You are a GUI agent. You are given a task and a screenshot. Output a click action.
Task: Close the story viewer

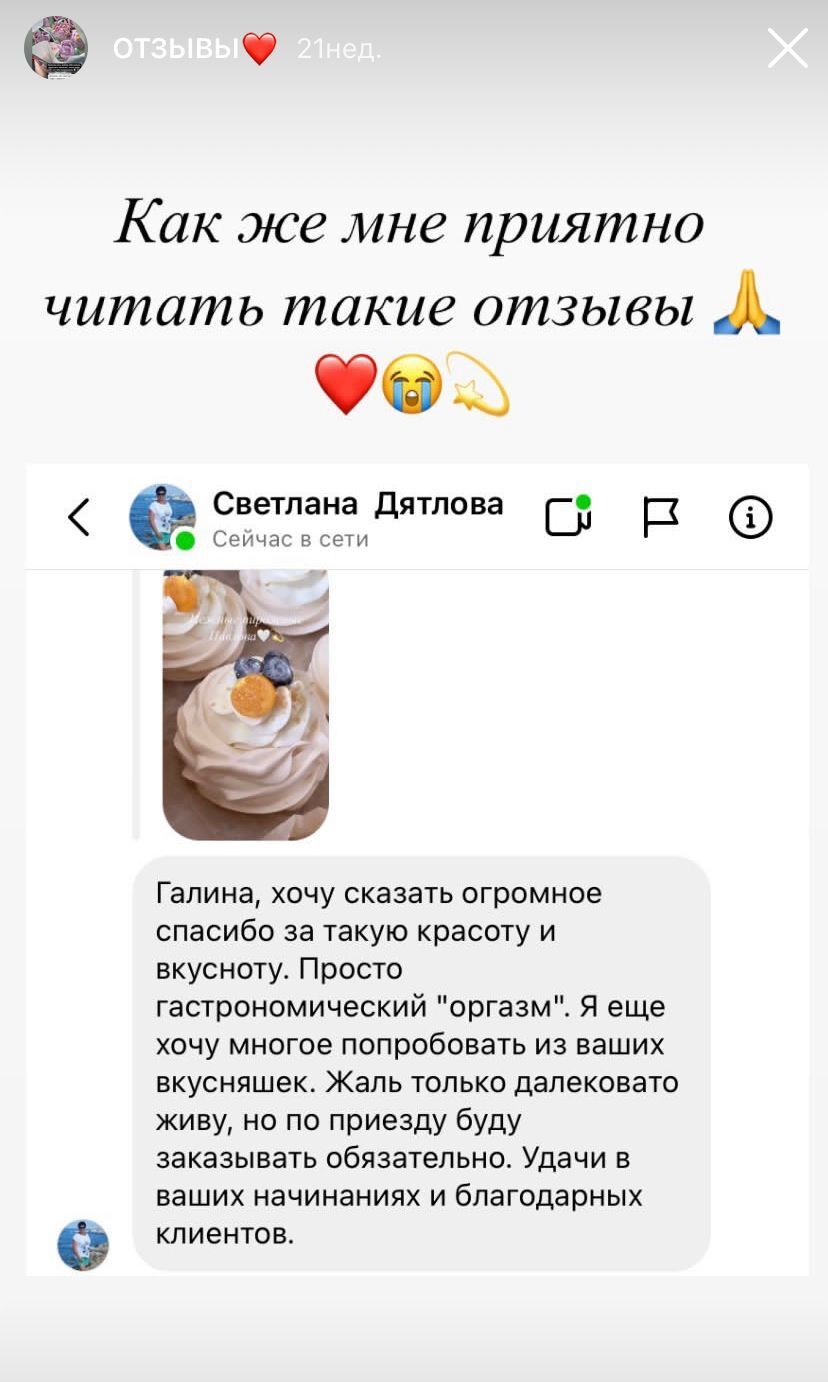787,48
